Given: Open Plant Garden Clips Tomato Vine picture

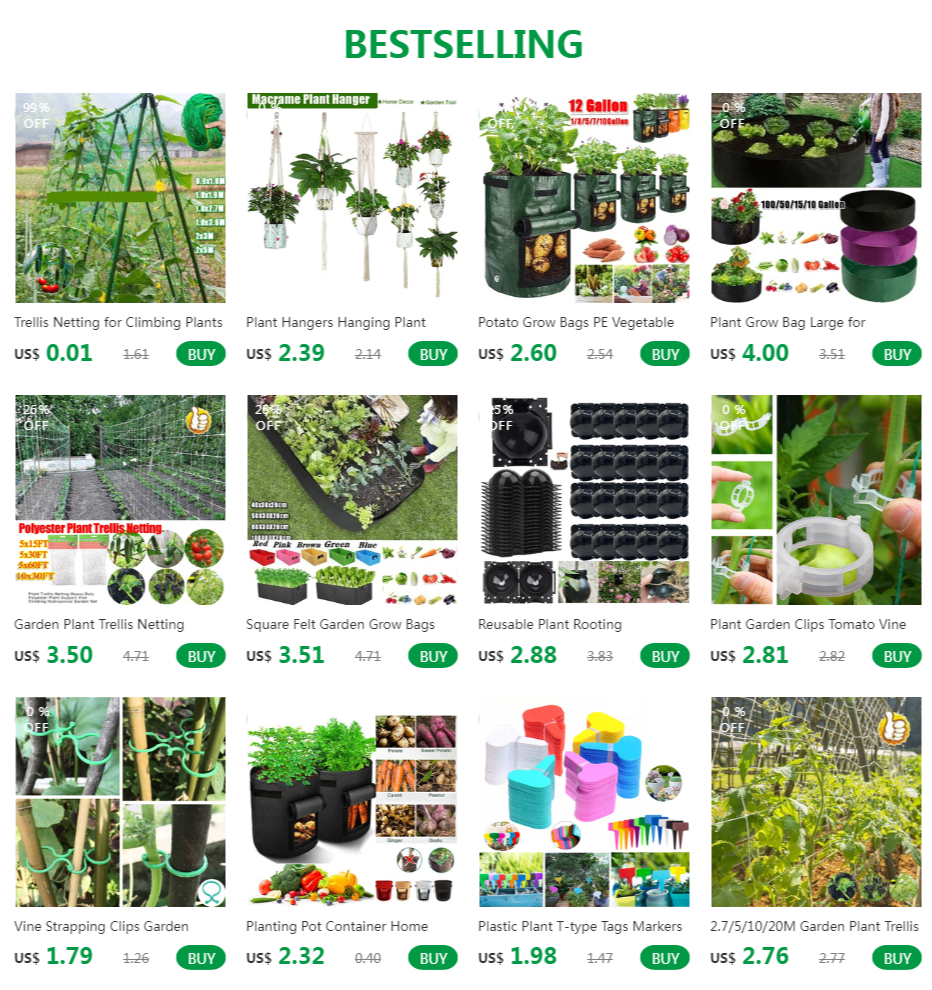Looking at the screenshot, I should tap(816, 500).
